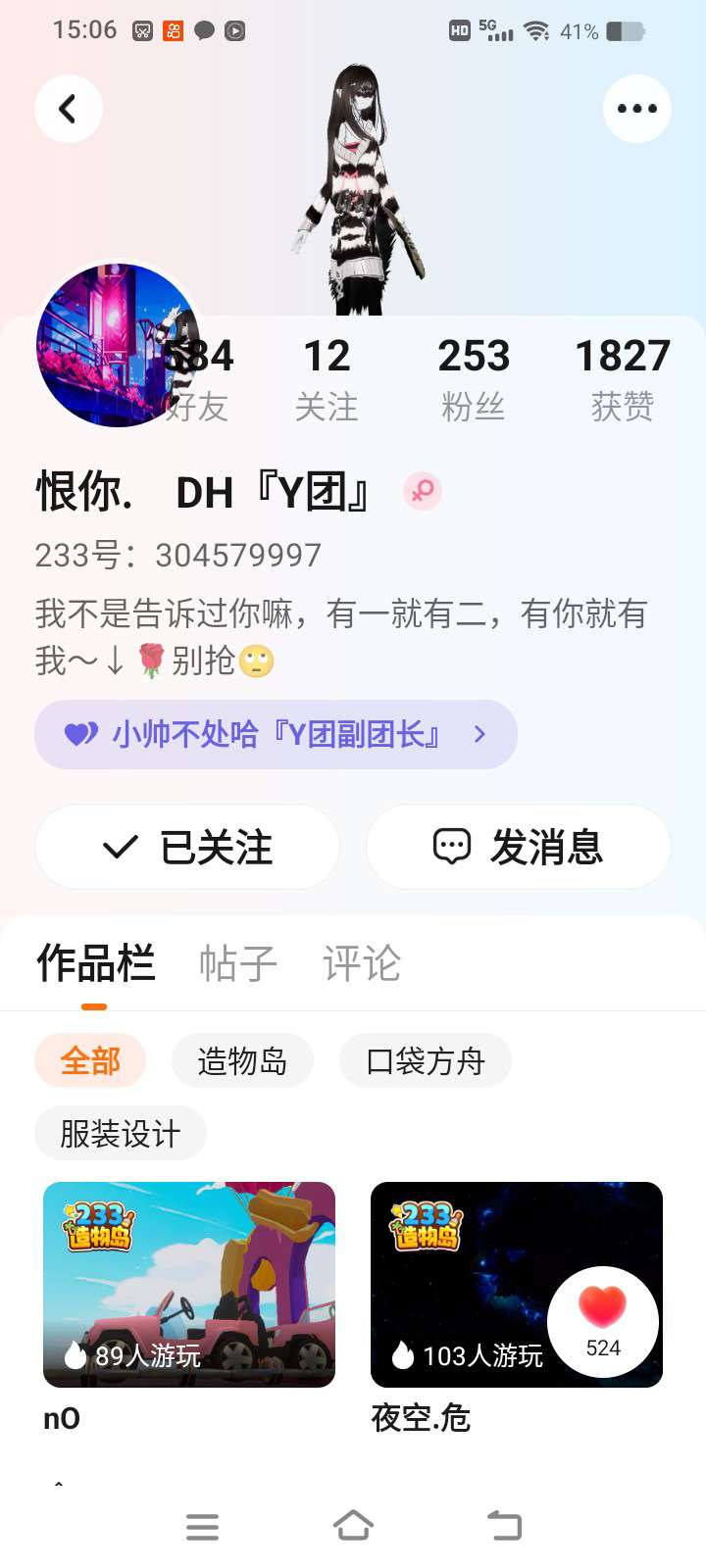The height and width of the screenshot is (1568, 706).
Task: Select the 作品栏 tab
Action: pos(95,963)
